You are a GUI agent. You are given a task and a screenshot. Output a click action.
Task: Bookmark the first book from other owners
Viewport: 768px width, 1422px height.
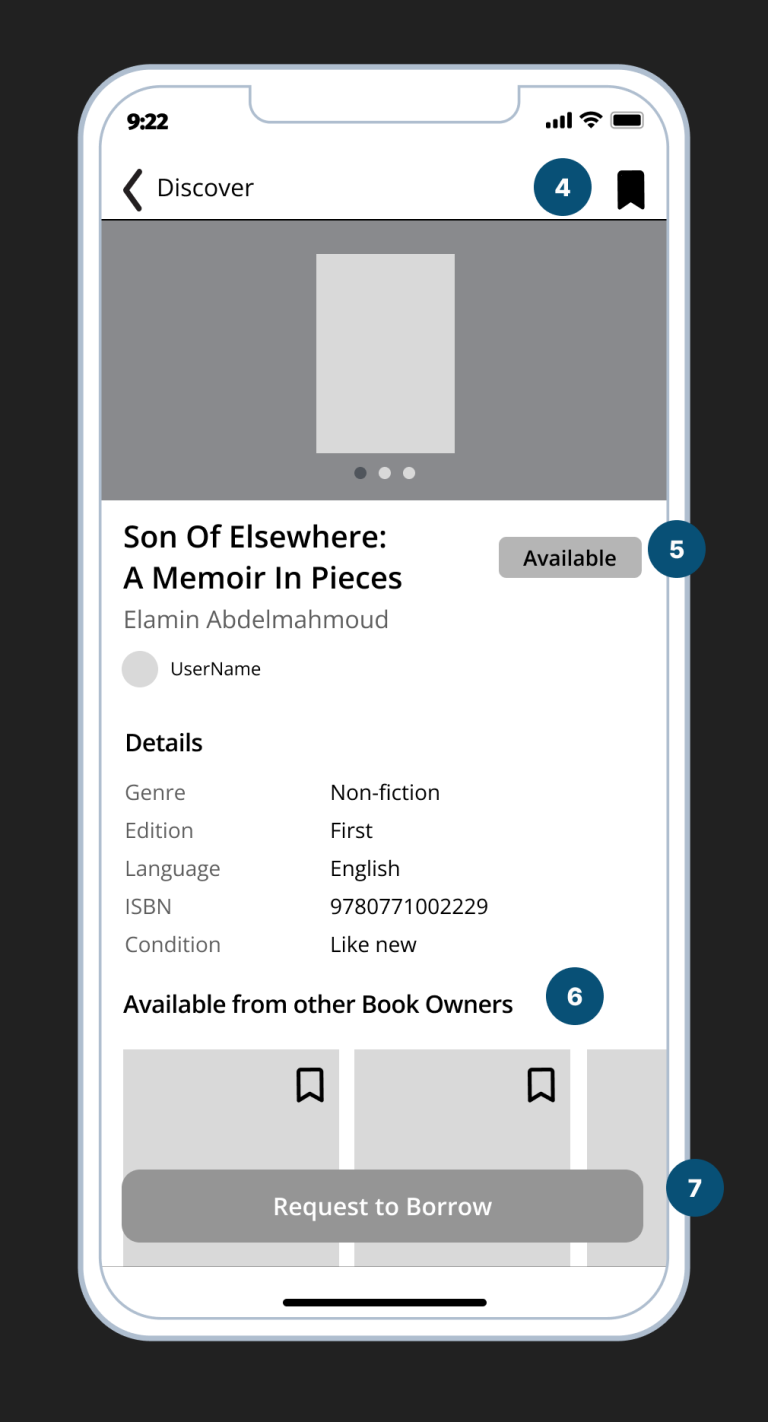(310, 1085)
